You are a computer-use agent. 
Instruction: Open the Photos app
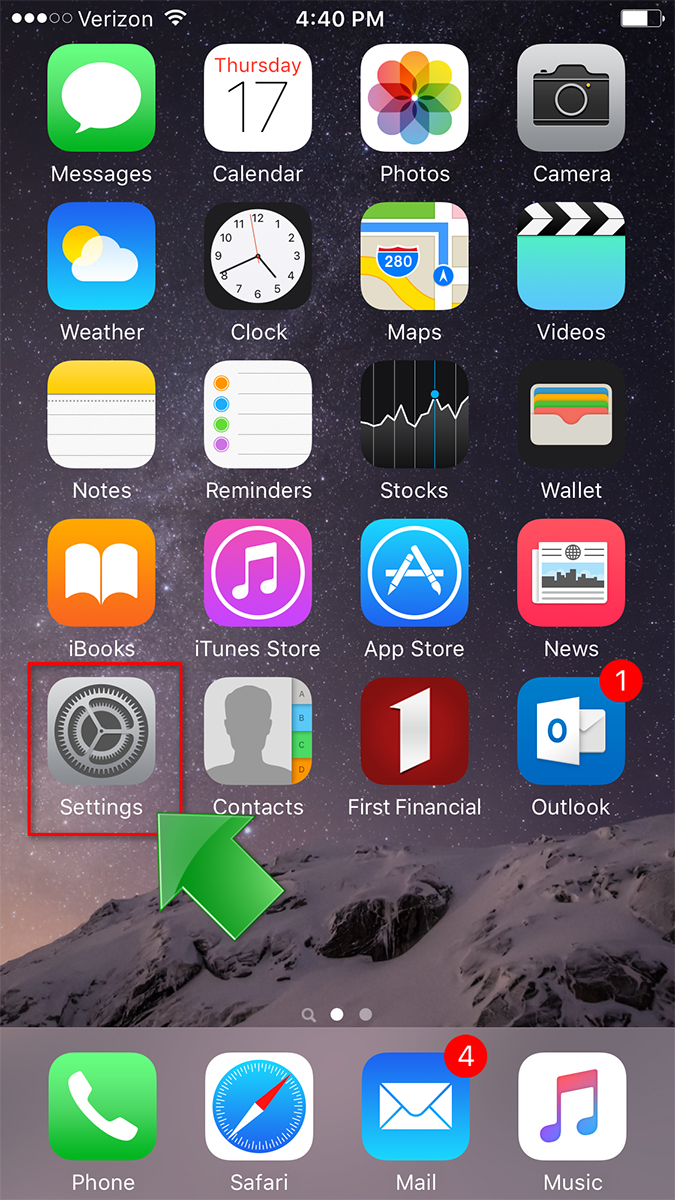click(414, 97)
